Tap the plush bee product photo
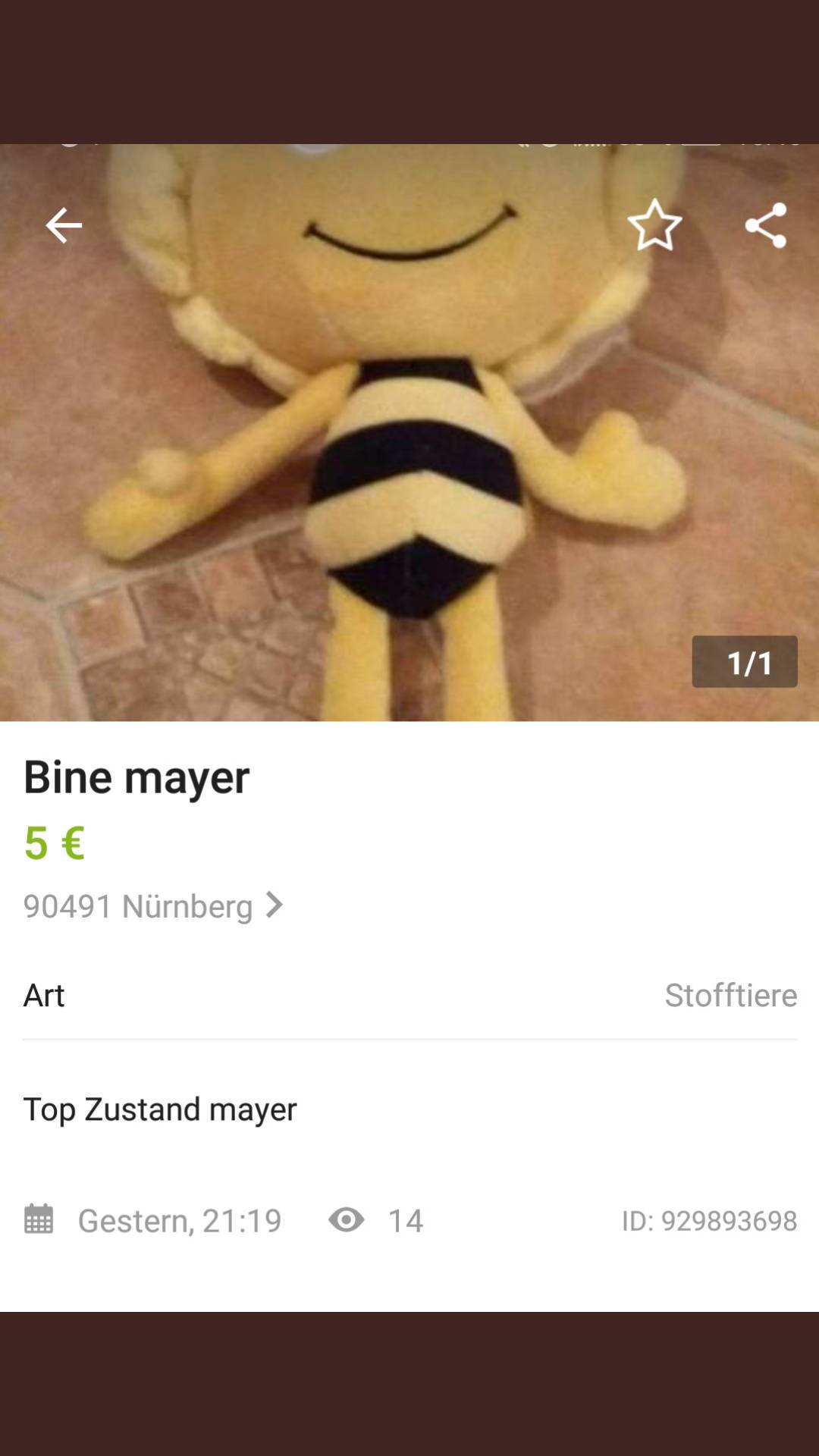819x1456 pixels. click(409, 425)
